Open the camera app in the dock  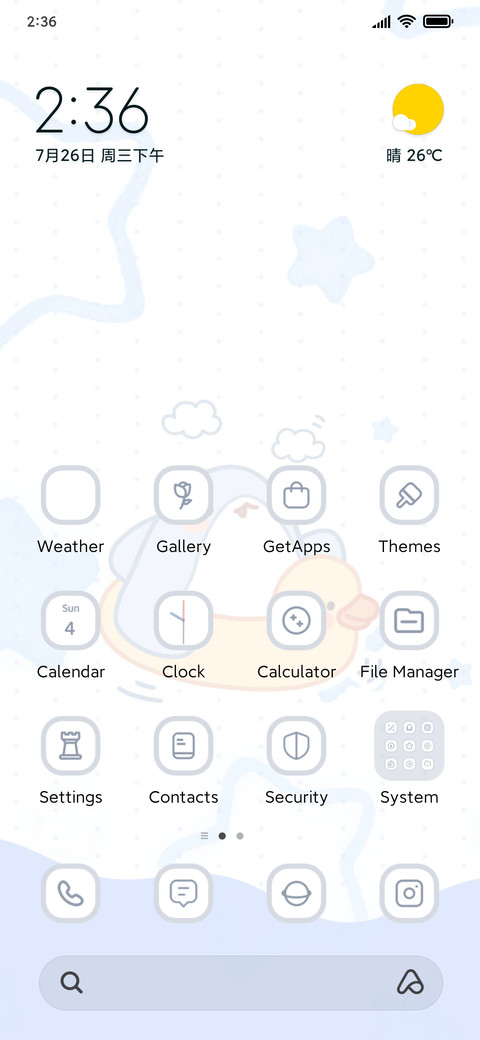point(409,893)
